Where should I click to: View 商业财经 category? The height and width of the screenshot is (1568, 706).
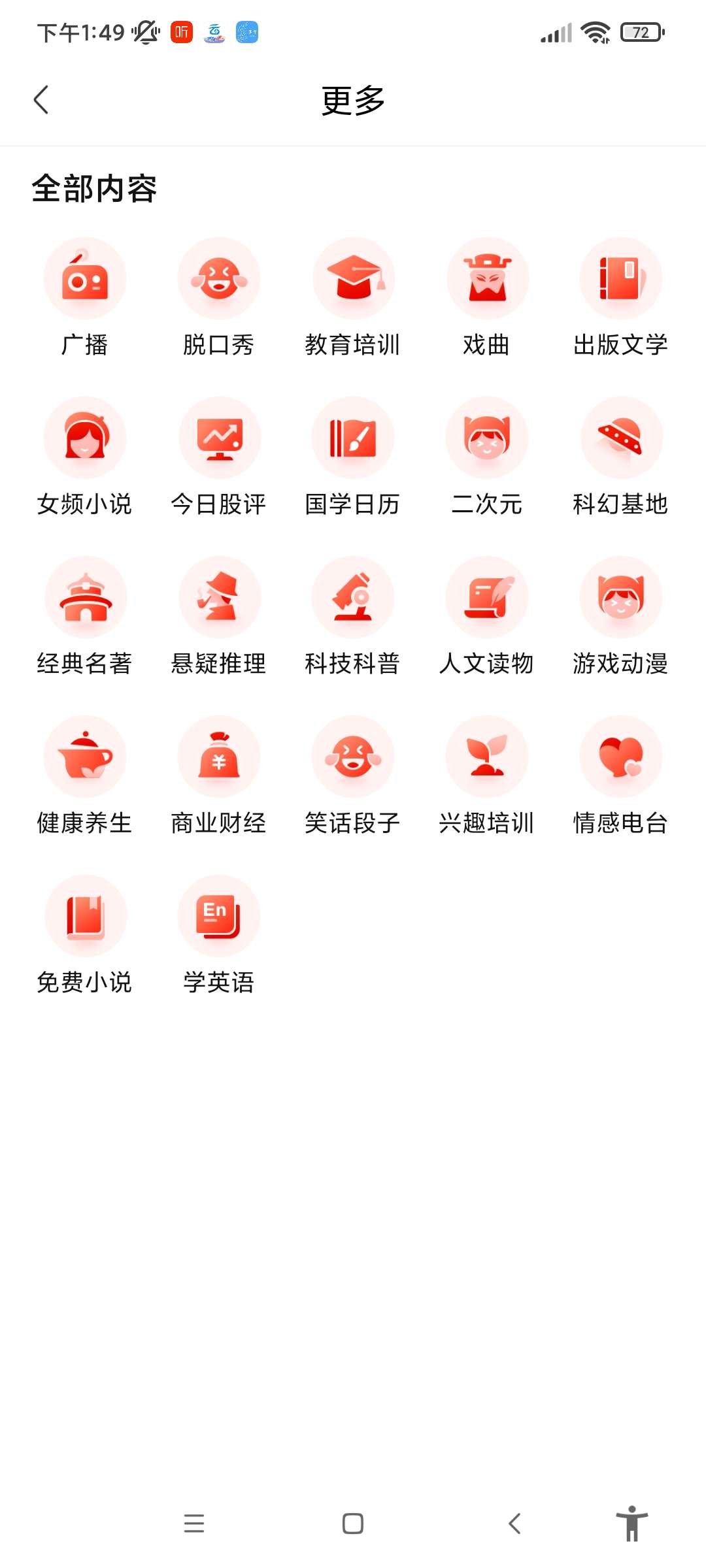(x=219, y=757)
